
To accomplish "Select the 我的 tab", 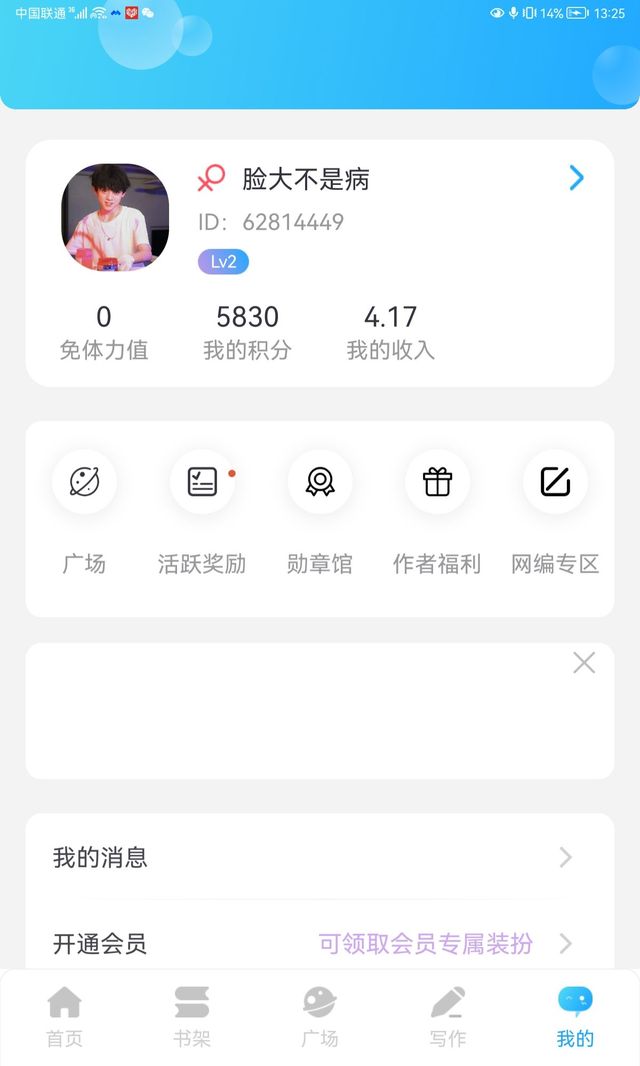I will point(575,1017).
